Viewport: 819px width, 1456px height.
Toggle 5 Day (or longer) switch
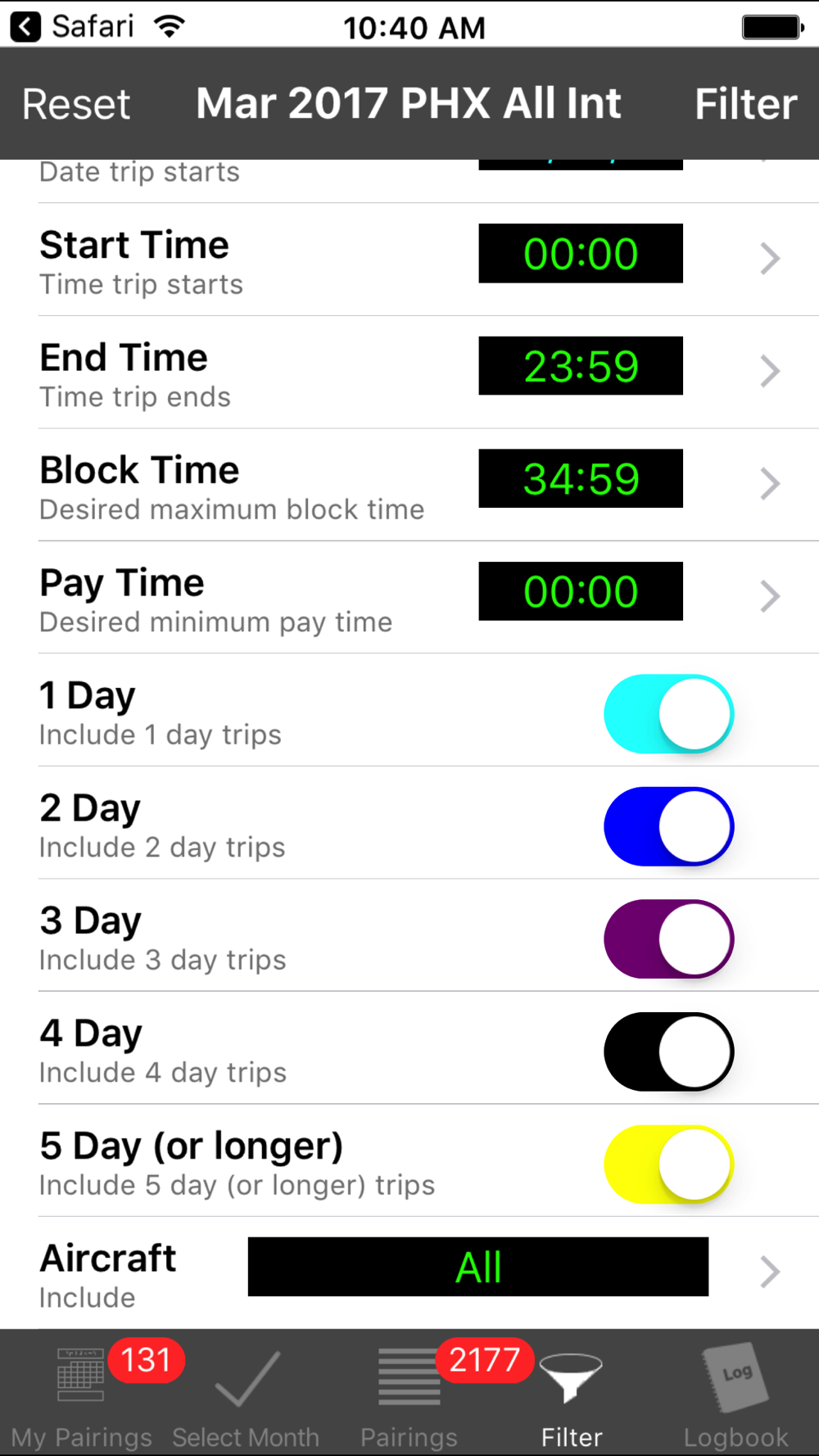pyautogui.click(x=668, y=1164)
